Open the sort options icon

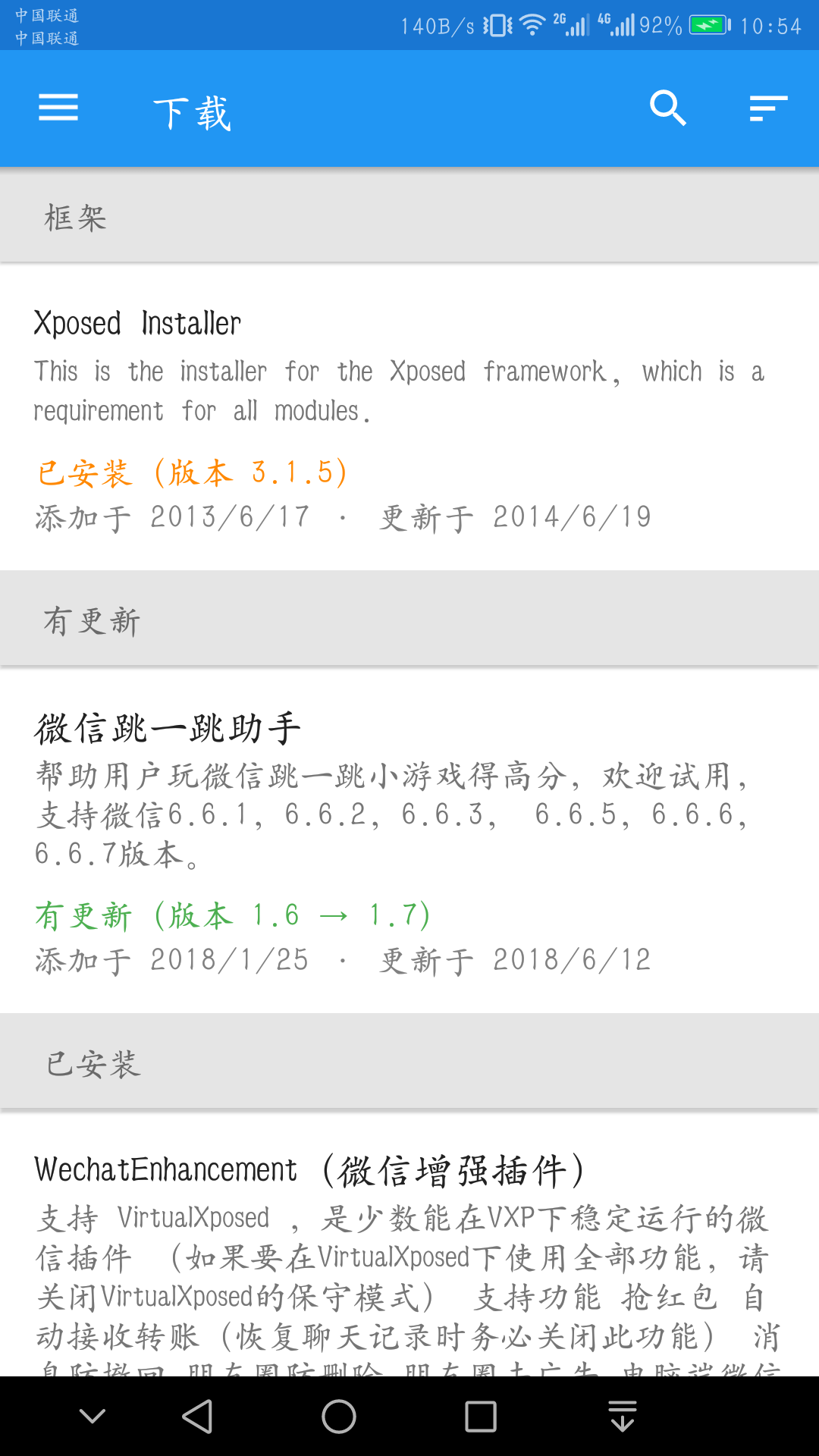tap(768, 108)
